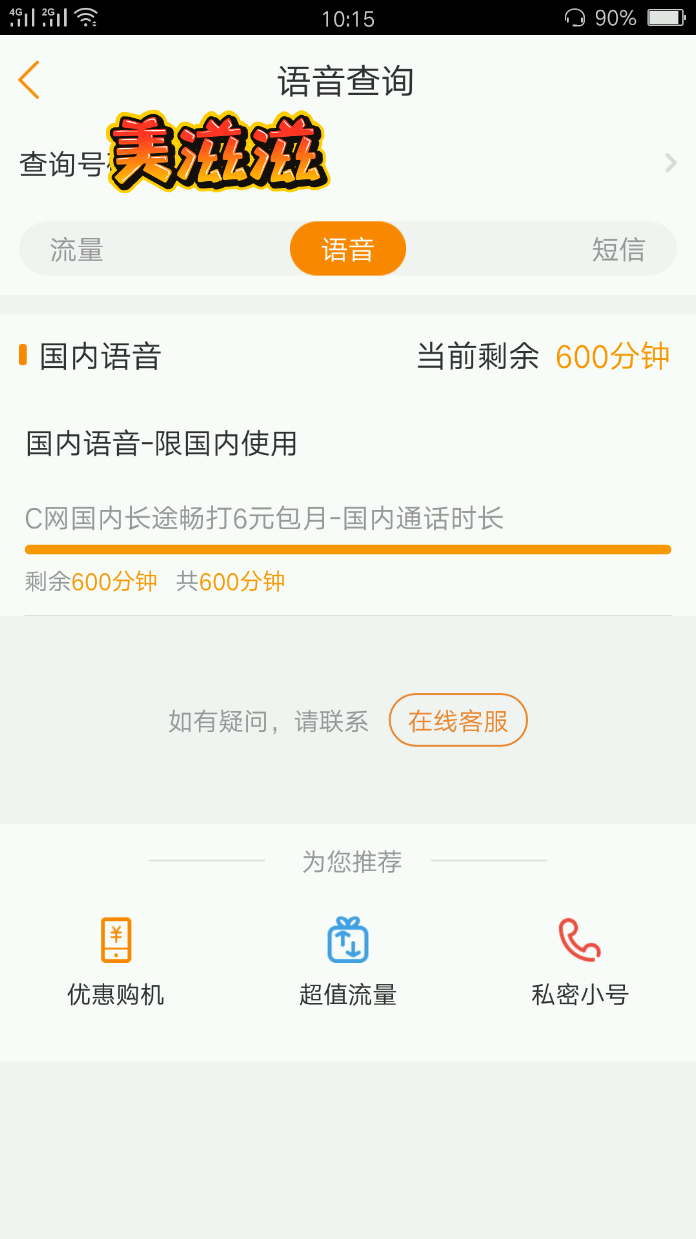Select the 语音 tab
Viewport: 696px width, 1239px height.
(x=348, y=249)
